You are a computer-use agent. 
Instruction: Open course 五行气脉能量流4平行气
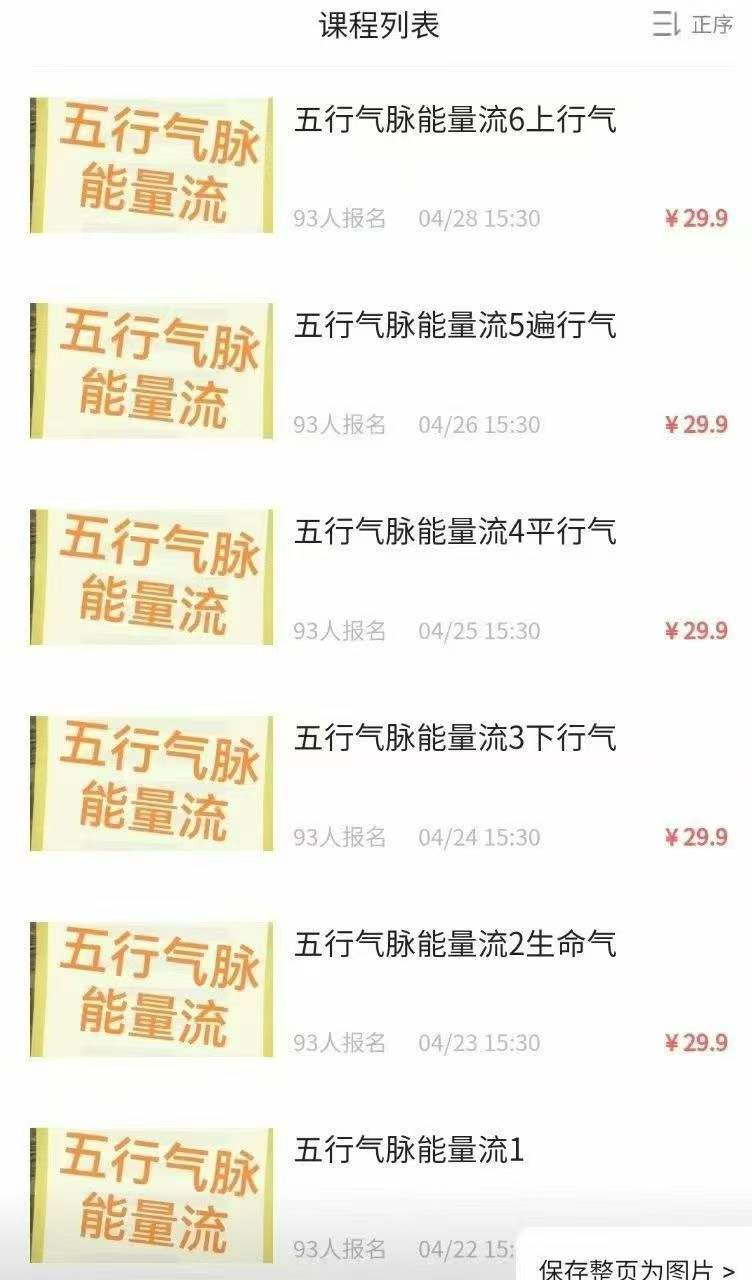[455, 533]
